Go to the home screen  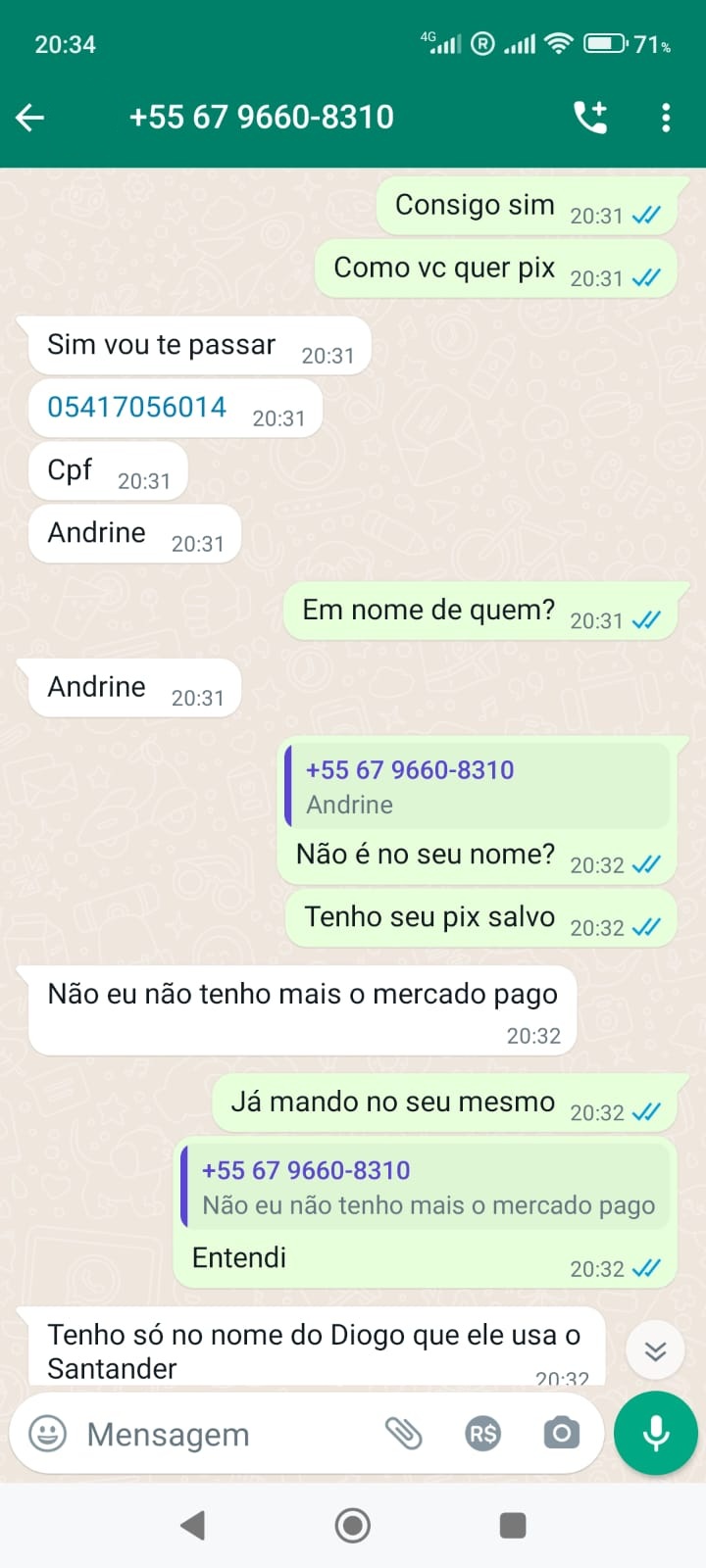tap(353, 1525)
